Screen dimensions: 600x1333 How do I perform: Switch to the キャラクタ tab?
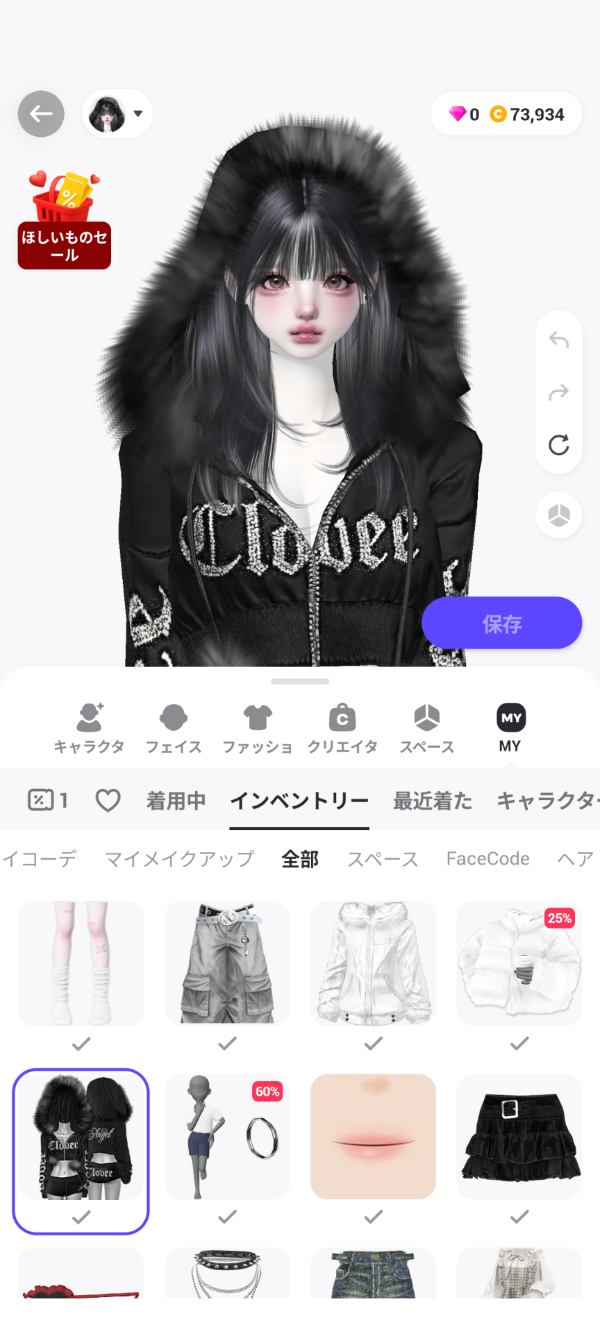[89, 727]
